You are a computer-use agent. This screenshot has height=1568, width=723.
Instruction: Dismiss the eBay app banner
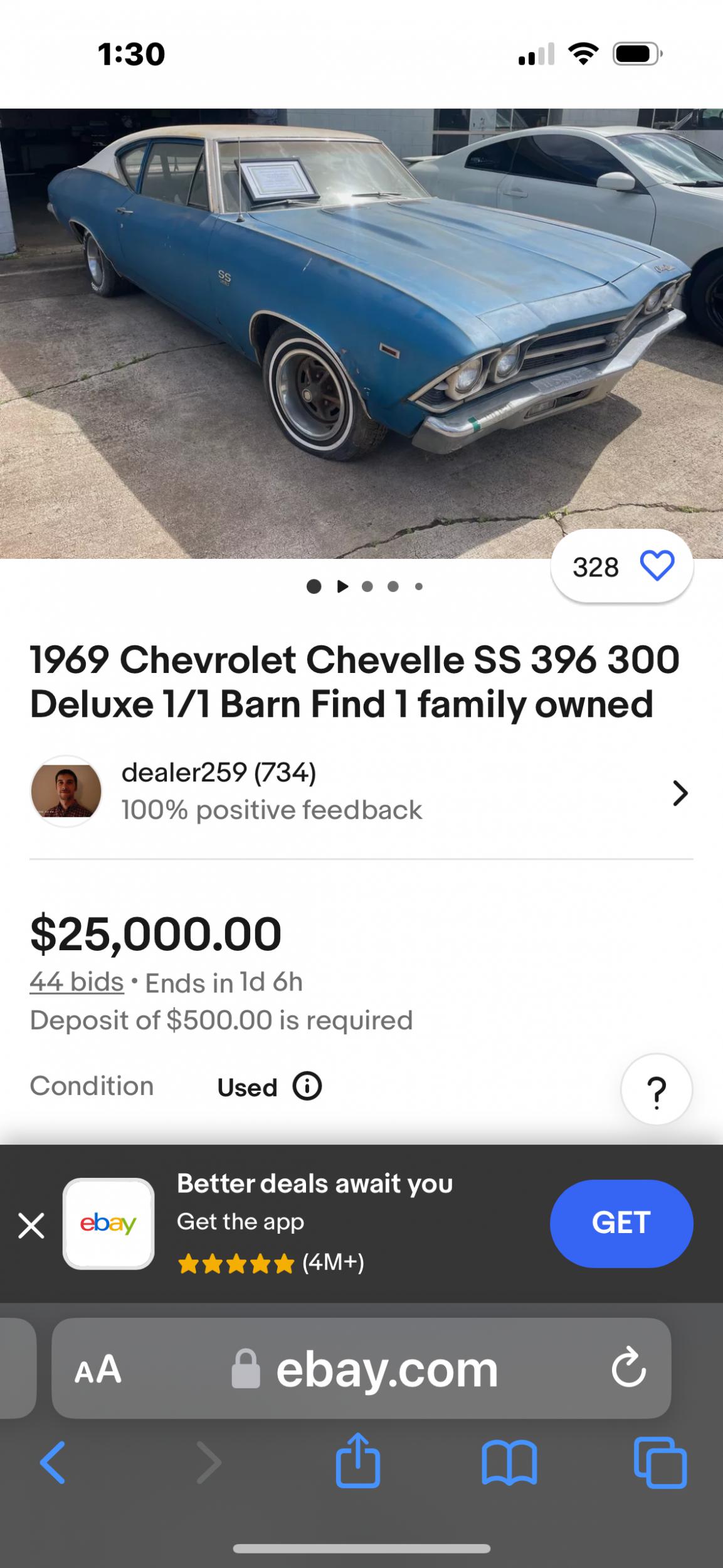[31, 1224]
